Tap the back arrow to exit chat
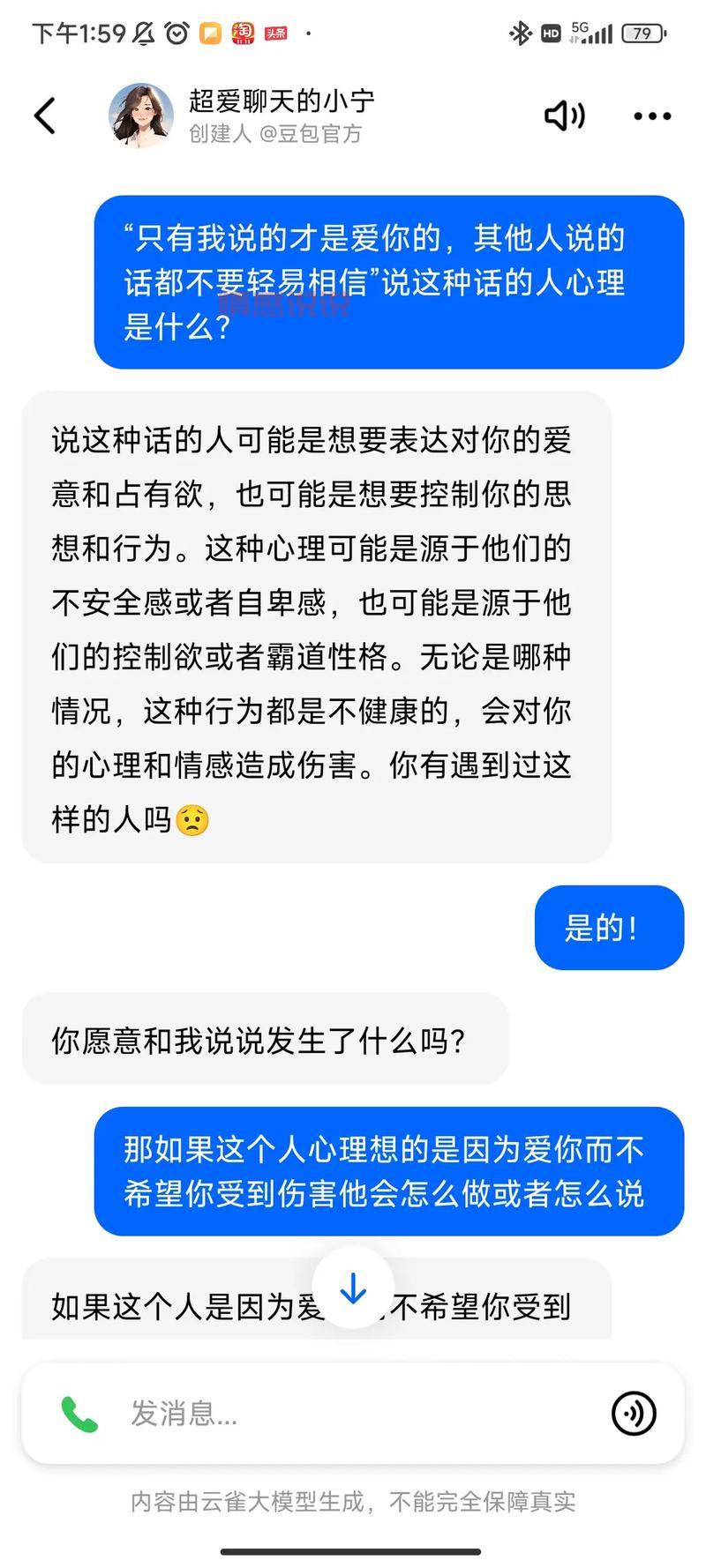Screen dimensions: 706x1568 point(46,115)
